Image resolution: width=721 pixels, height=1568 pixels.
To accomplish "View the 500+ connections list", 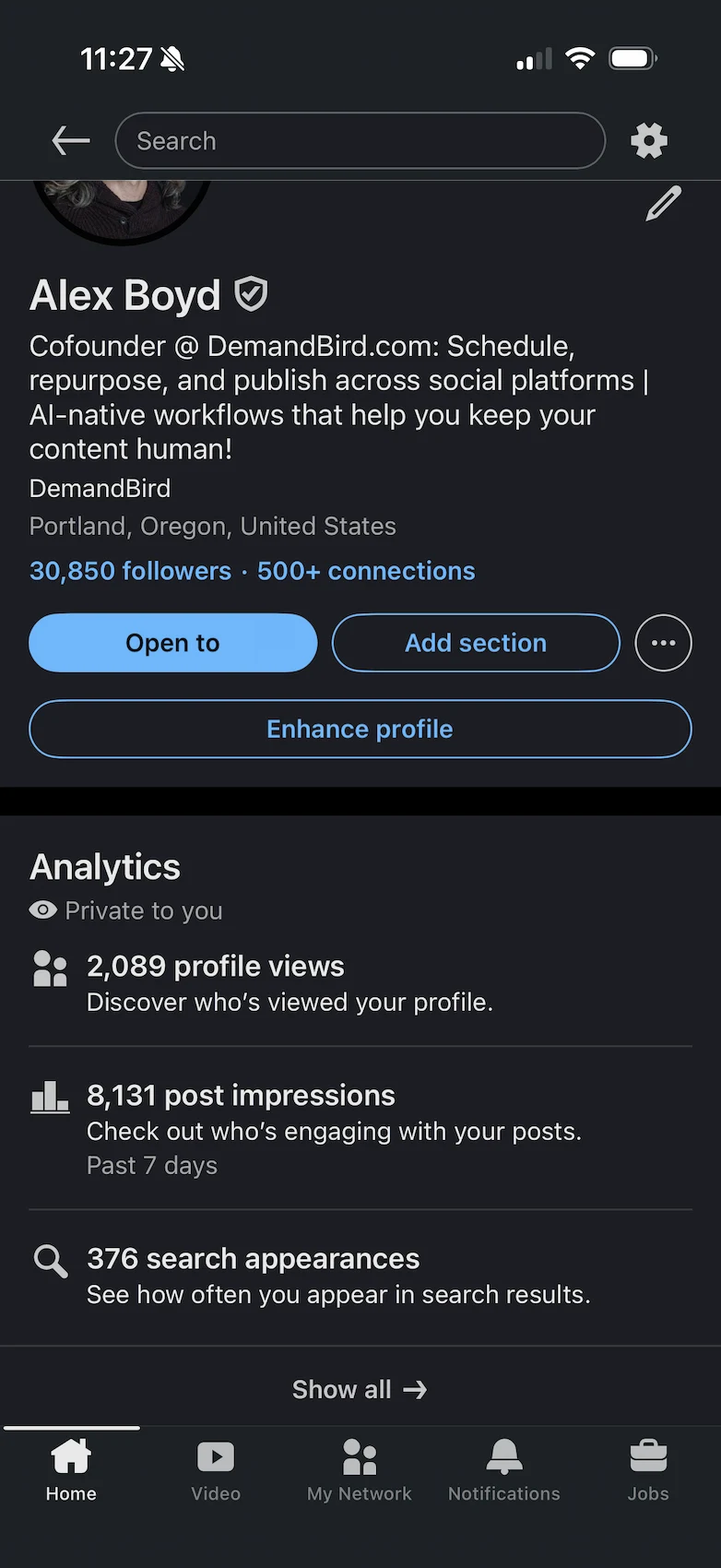I will (366, 571).
